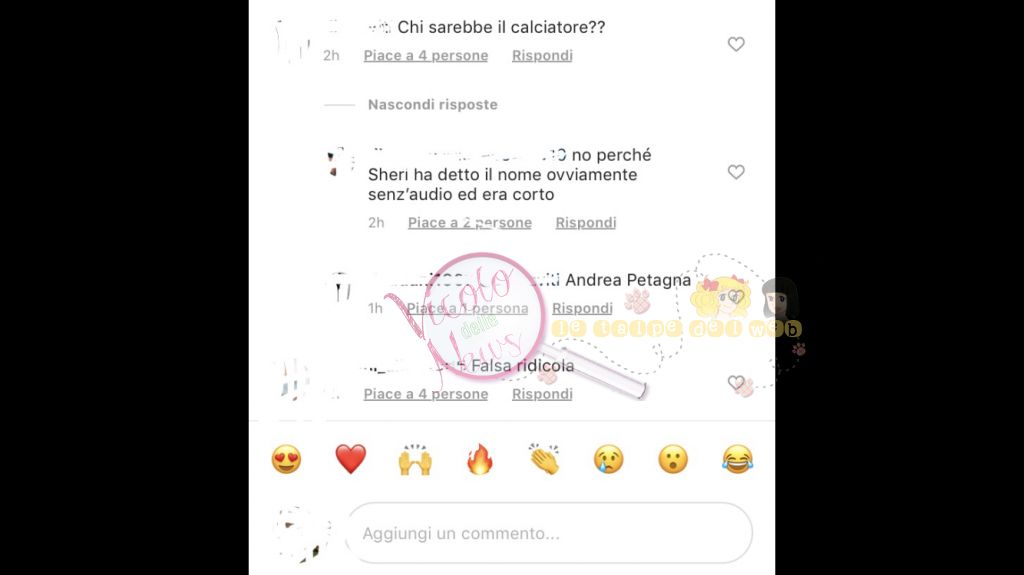This screenshot has height=575, width=1024.
Task: Insert the fire emoji
Action: click(x=480, y=459)
